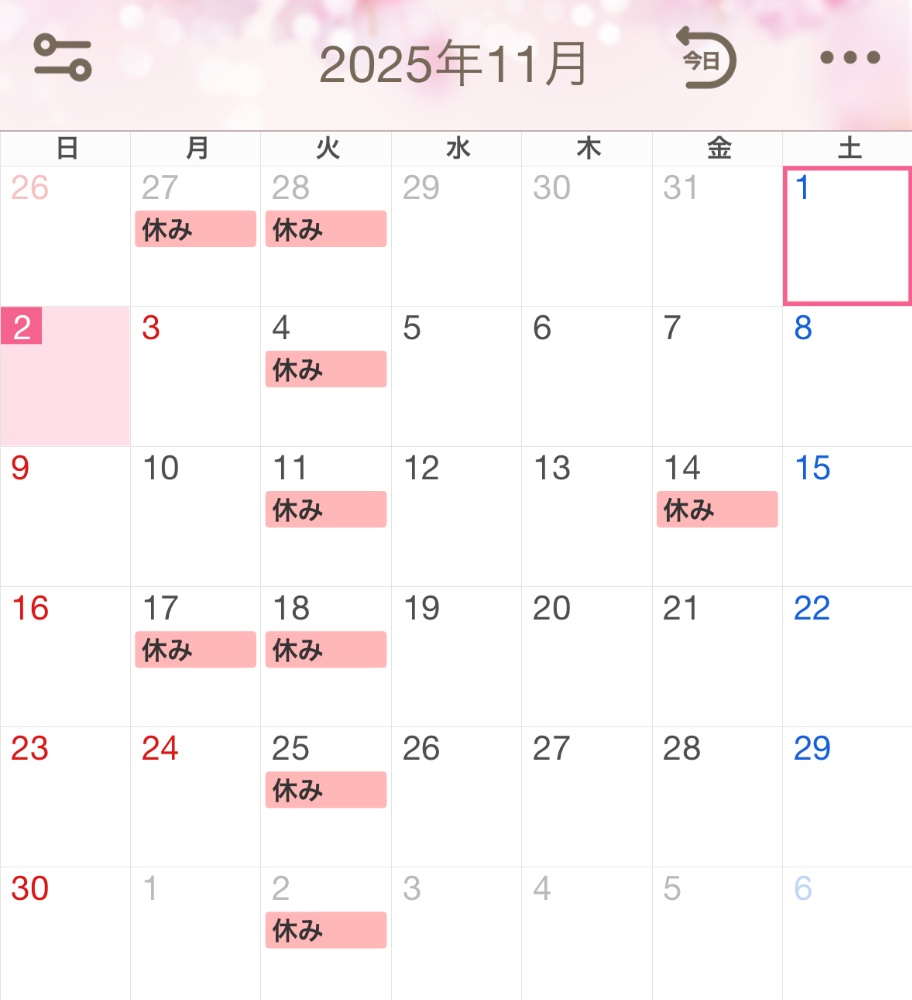Select November 29 on the calendar
This screenshot has width=912, height=1000.
pyautogui.click(x=846, y=796)
